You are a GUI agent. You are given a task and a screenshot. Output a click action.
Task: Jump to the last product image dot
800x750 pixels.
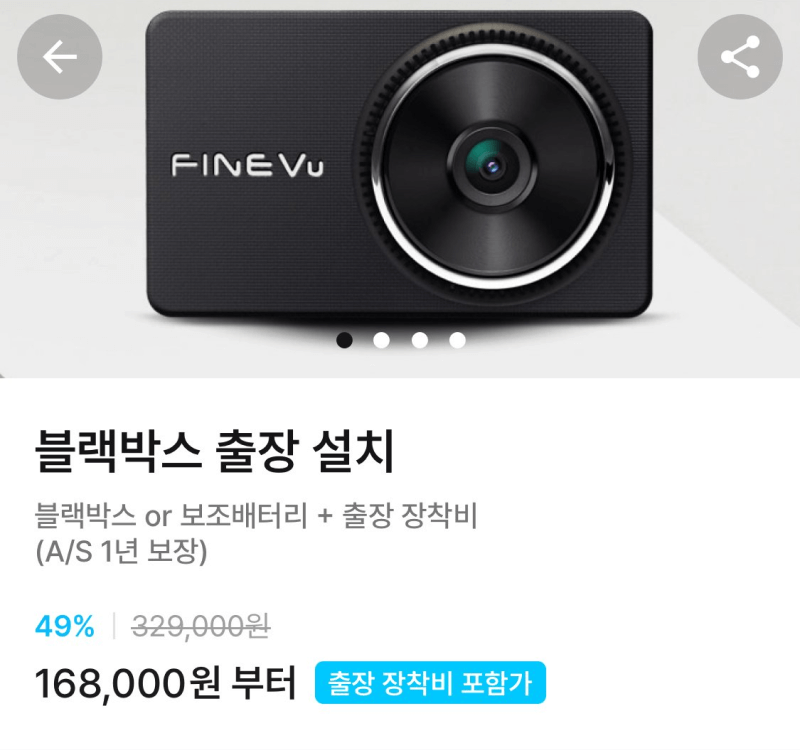coord(457,340)
